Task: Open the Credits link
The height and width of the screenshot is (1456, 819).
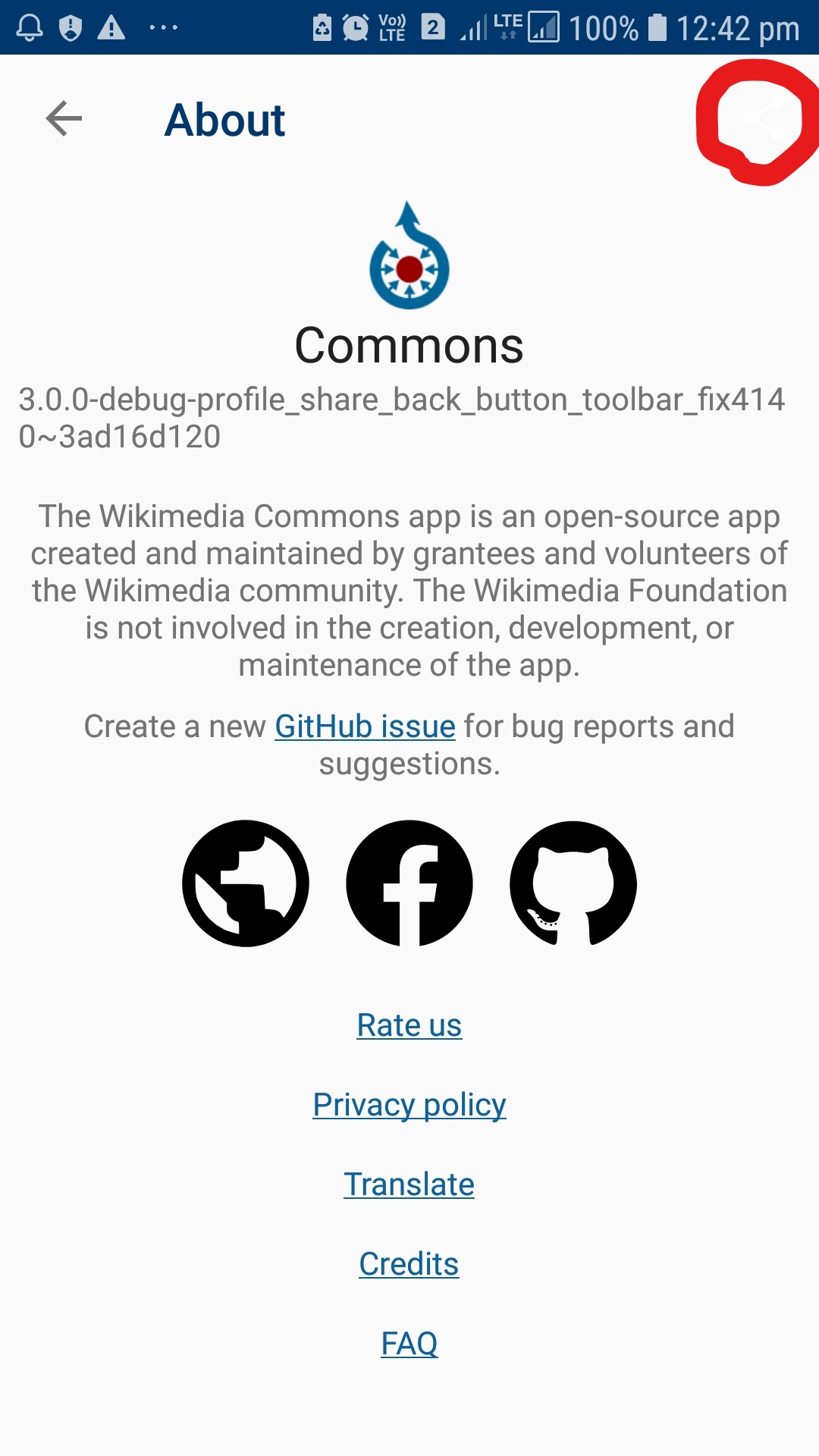Action: pos(409,1264)
